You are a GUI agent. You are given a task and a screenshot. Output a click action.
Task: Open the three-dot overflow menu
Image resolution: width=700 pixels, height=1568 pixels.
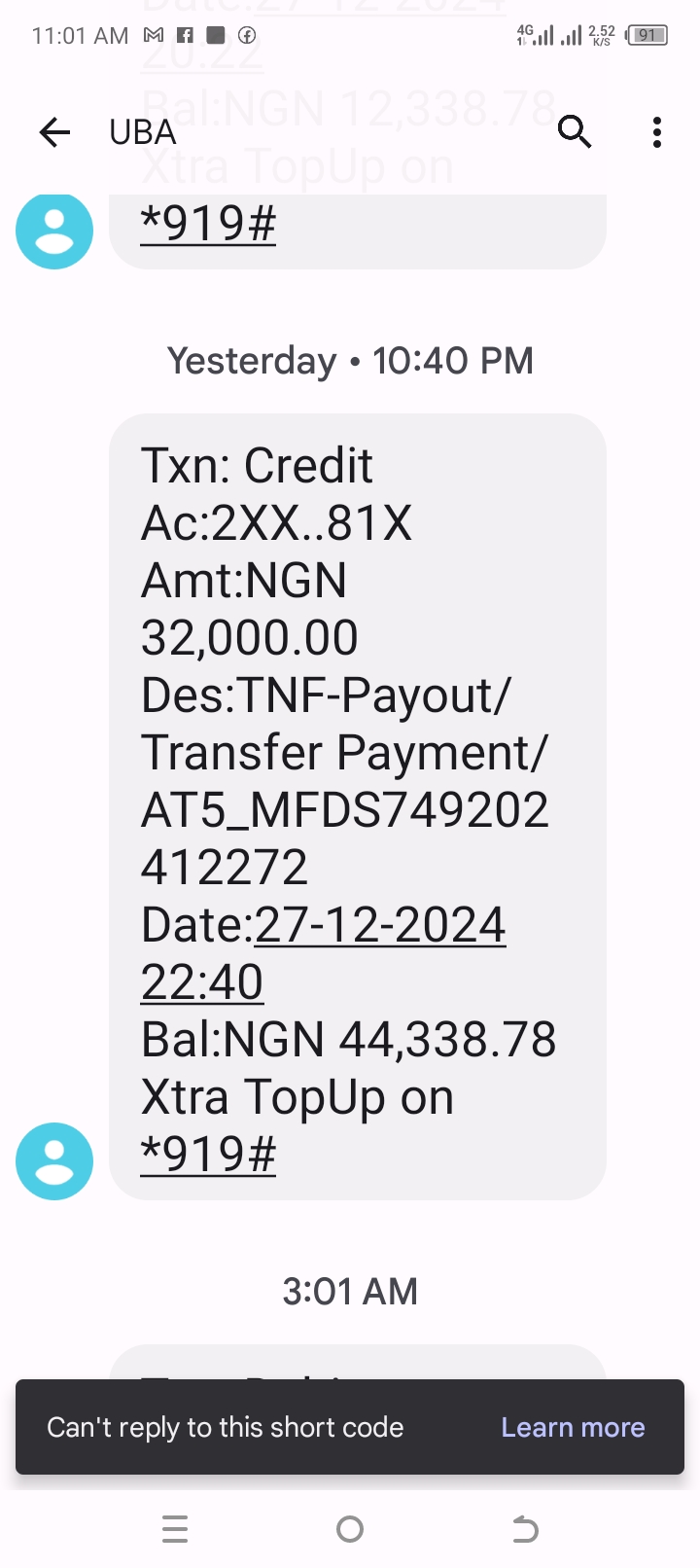(657, 131)
